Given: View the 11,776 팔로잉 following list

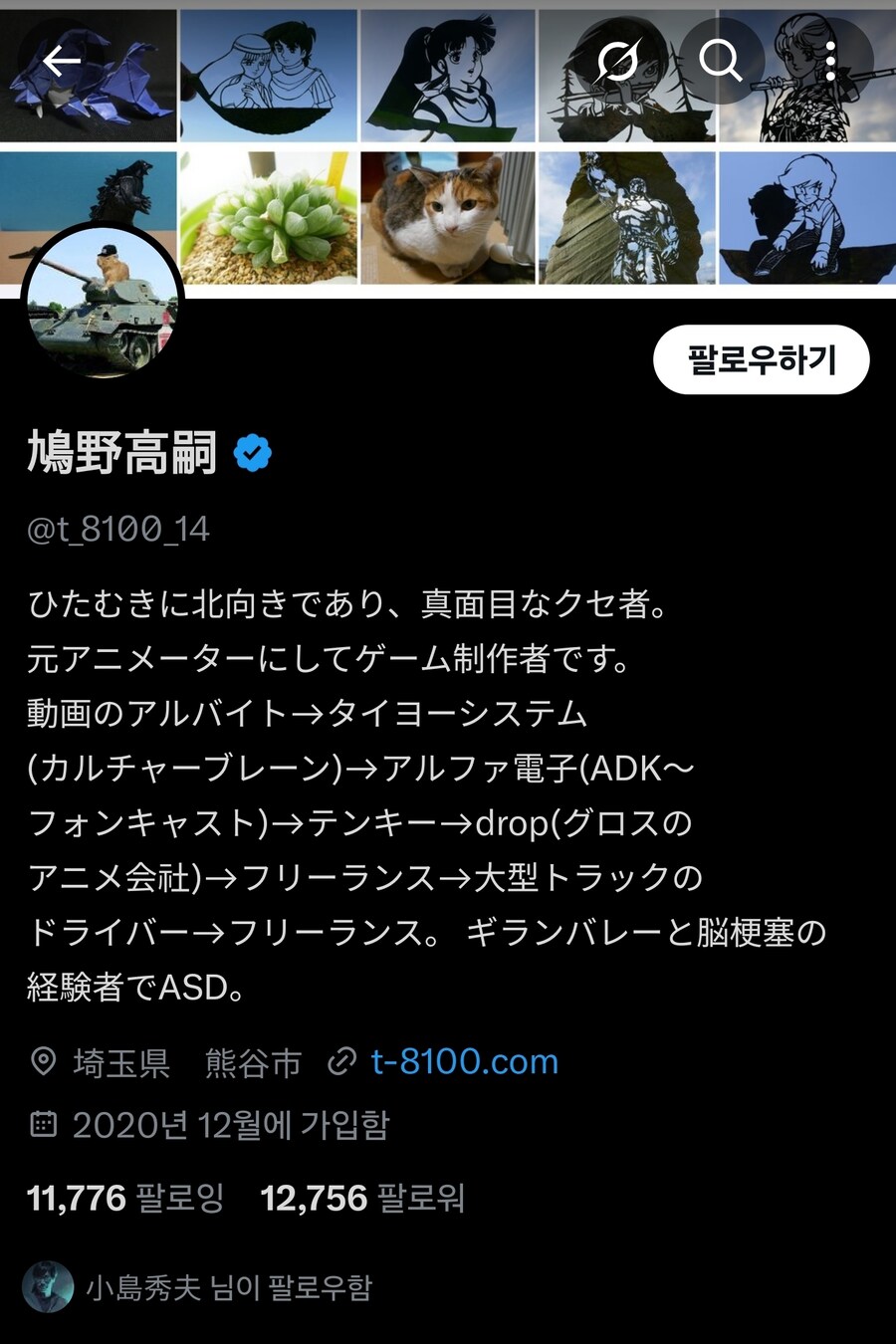Looking at the screenshot, I should click(x=125, y=1198).
